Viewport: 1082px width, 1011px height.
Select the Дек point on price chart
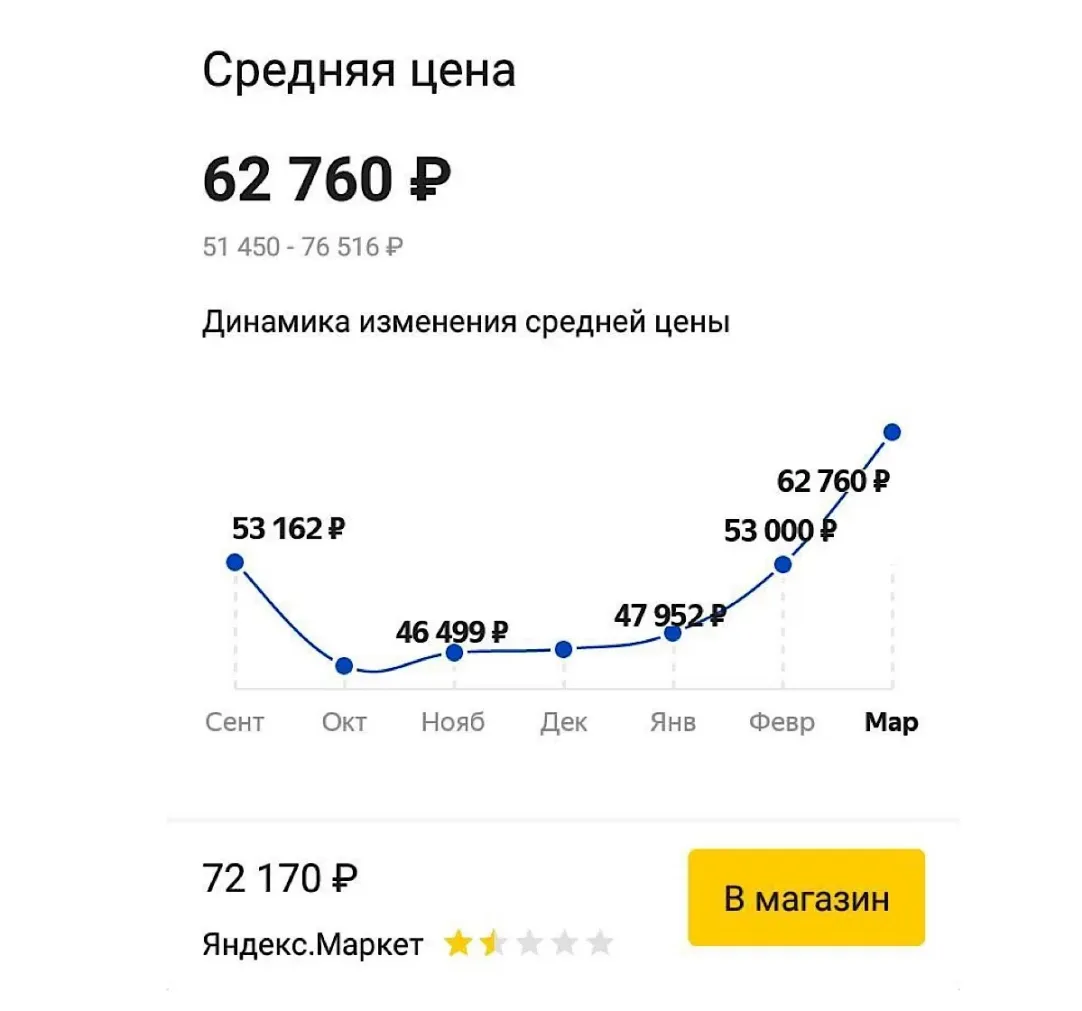pyautogui.click(x=563, y=650)
